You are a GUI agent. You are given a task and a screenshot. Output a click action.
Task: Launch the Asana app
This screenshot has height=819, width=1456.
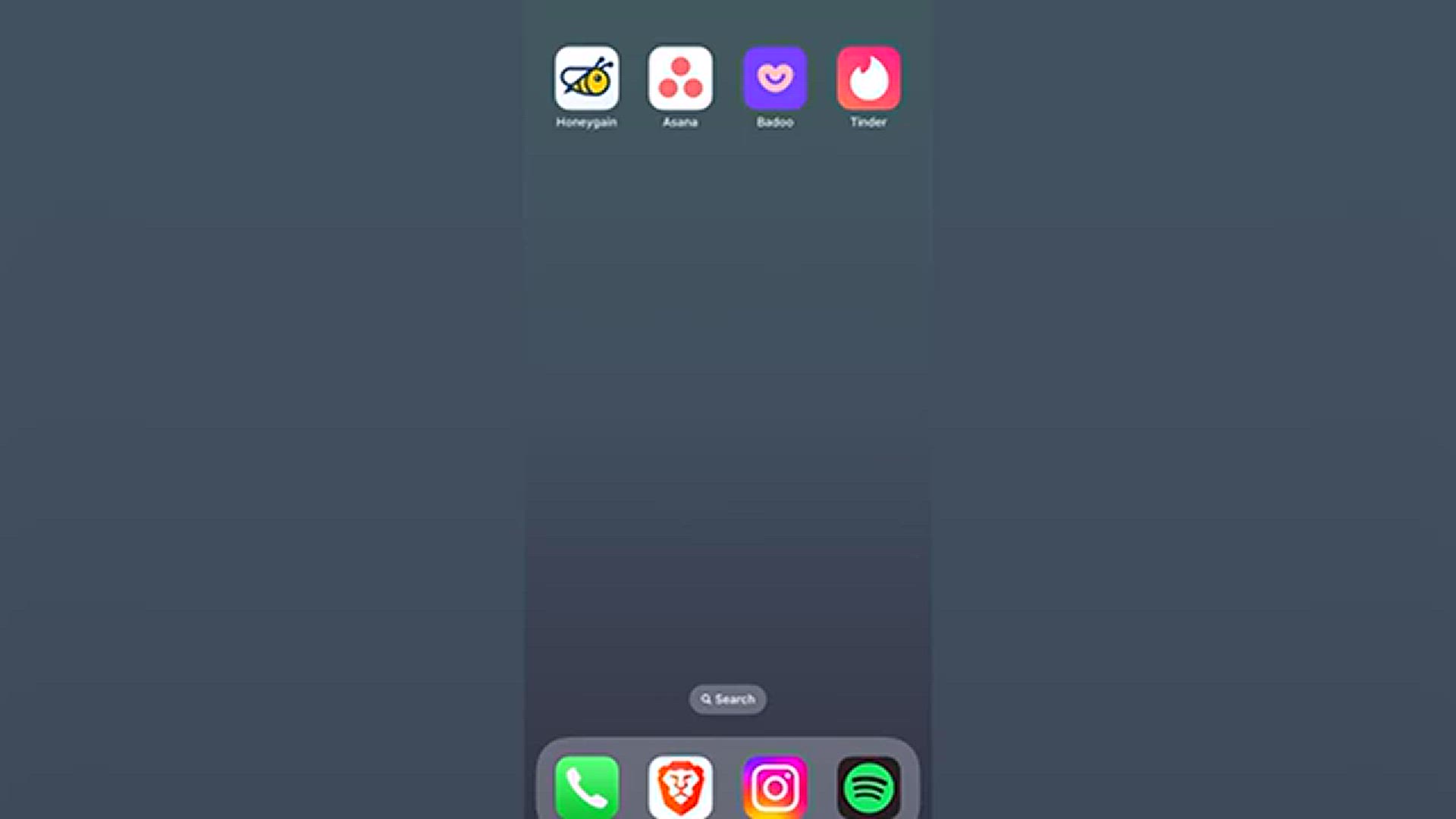point(680,78)
